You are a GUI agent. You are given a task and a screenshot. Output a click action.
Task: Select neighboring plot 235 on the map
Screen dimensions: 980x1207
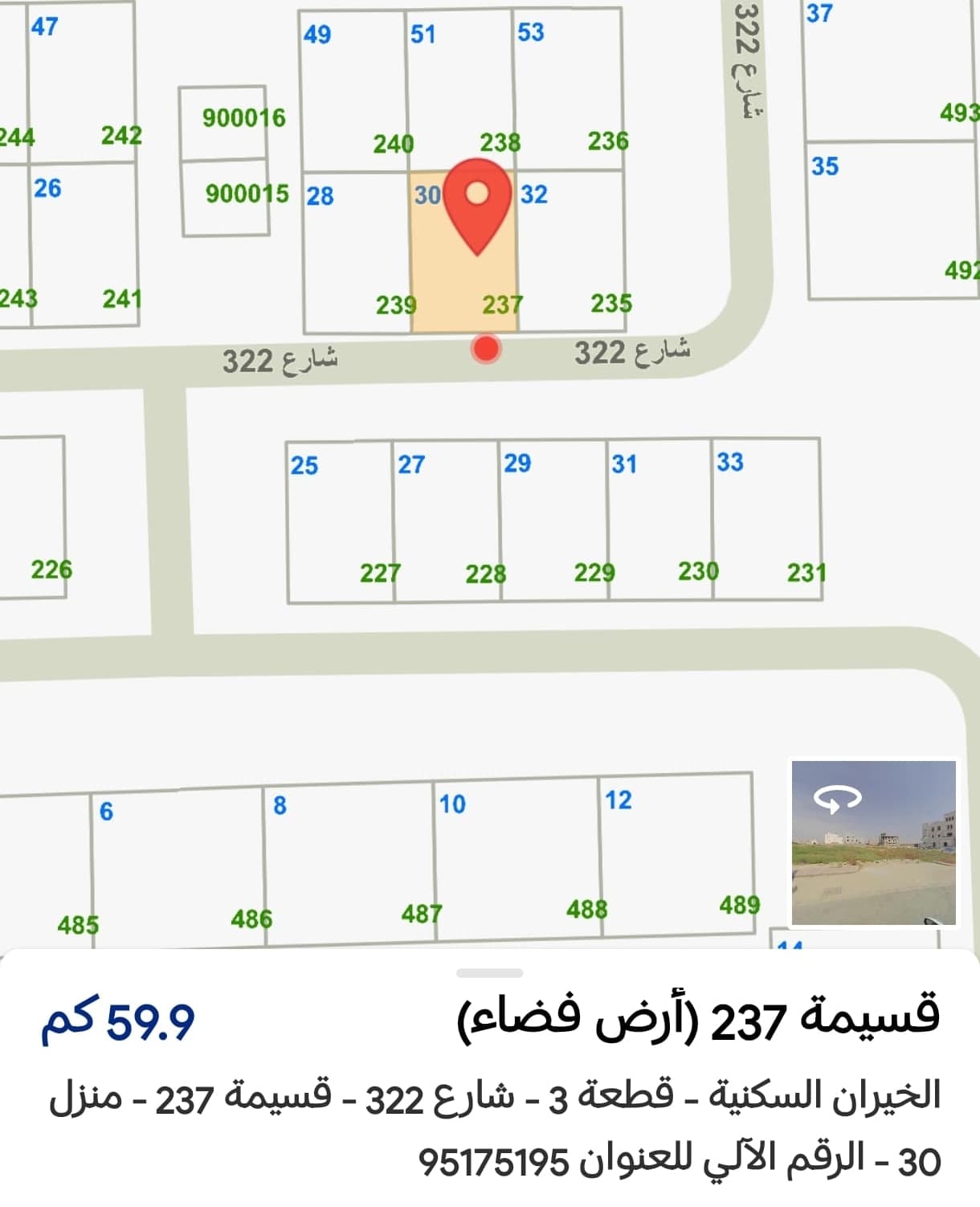pos(614,304)
